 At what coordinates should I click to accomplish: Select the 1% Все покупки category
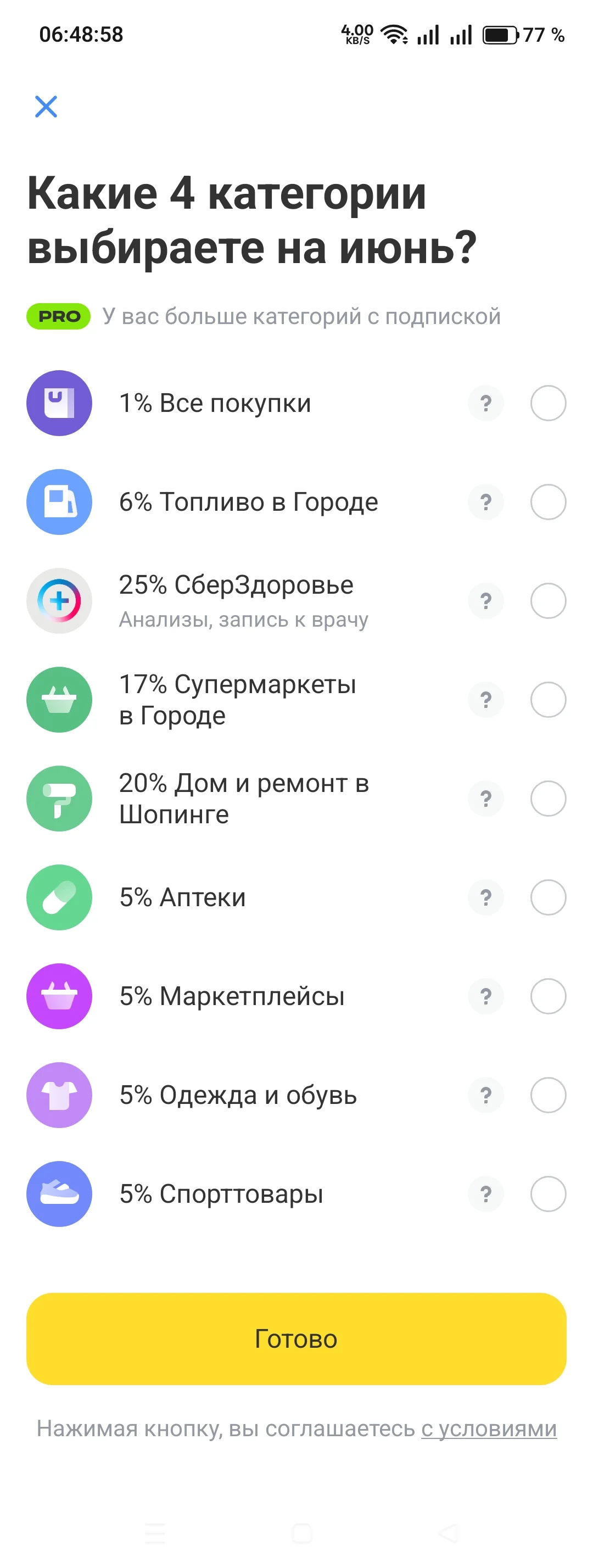(548, 403)
